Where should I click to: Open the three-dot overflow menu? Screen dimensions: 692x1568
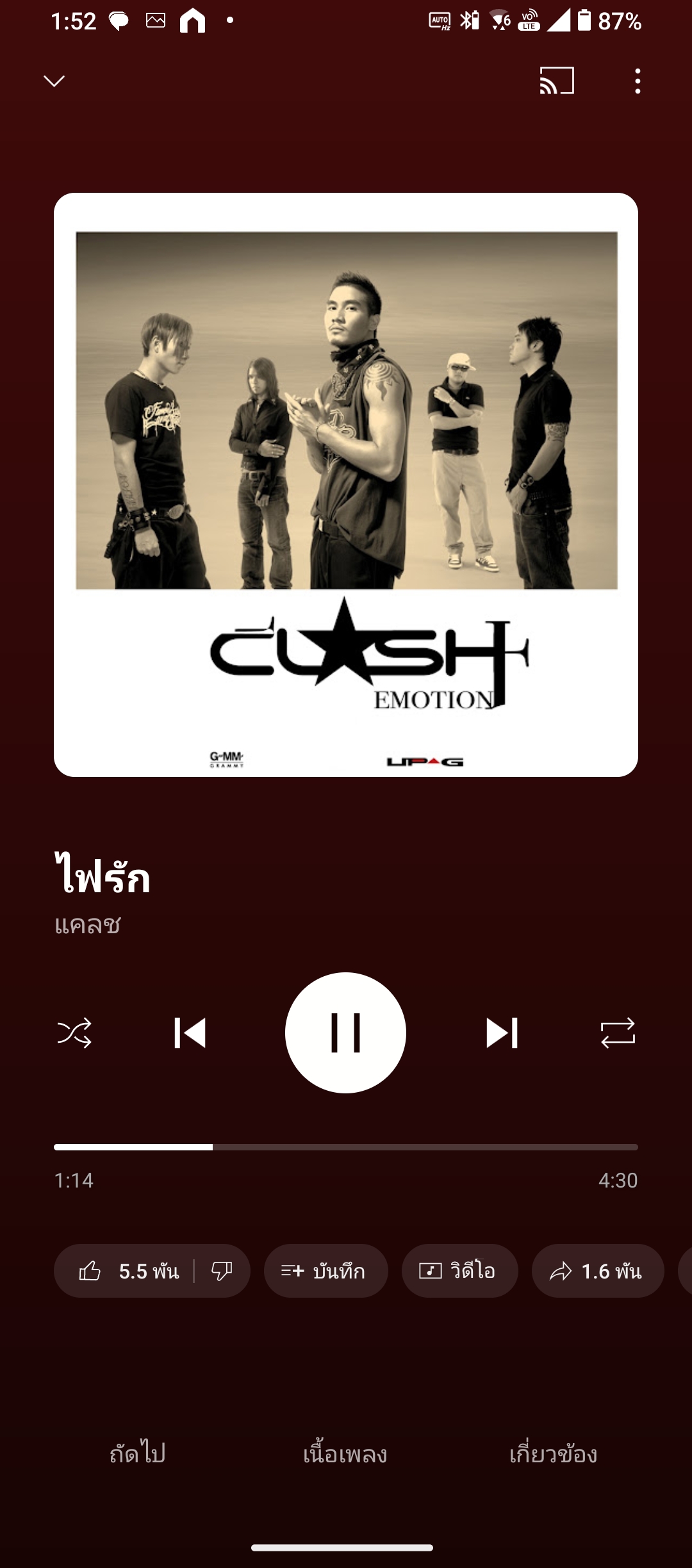click(638, 81)
